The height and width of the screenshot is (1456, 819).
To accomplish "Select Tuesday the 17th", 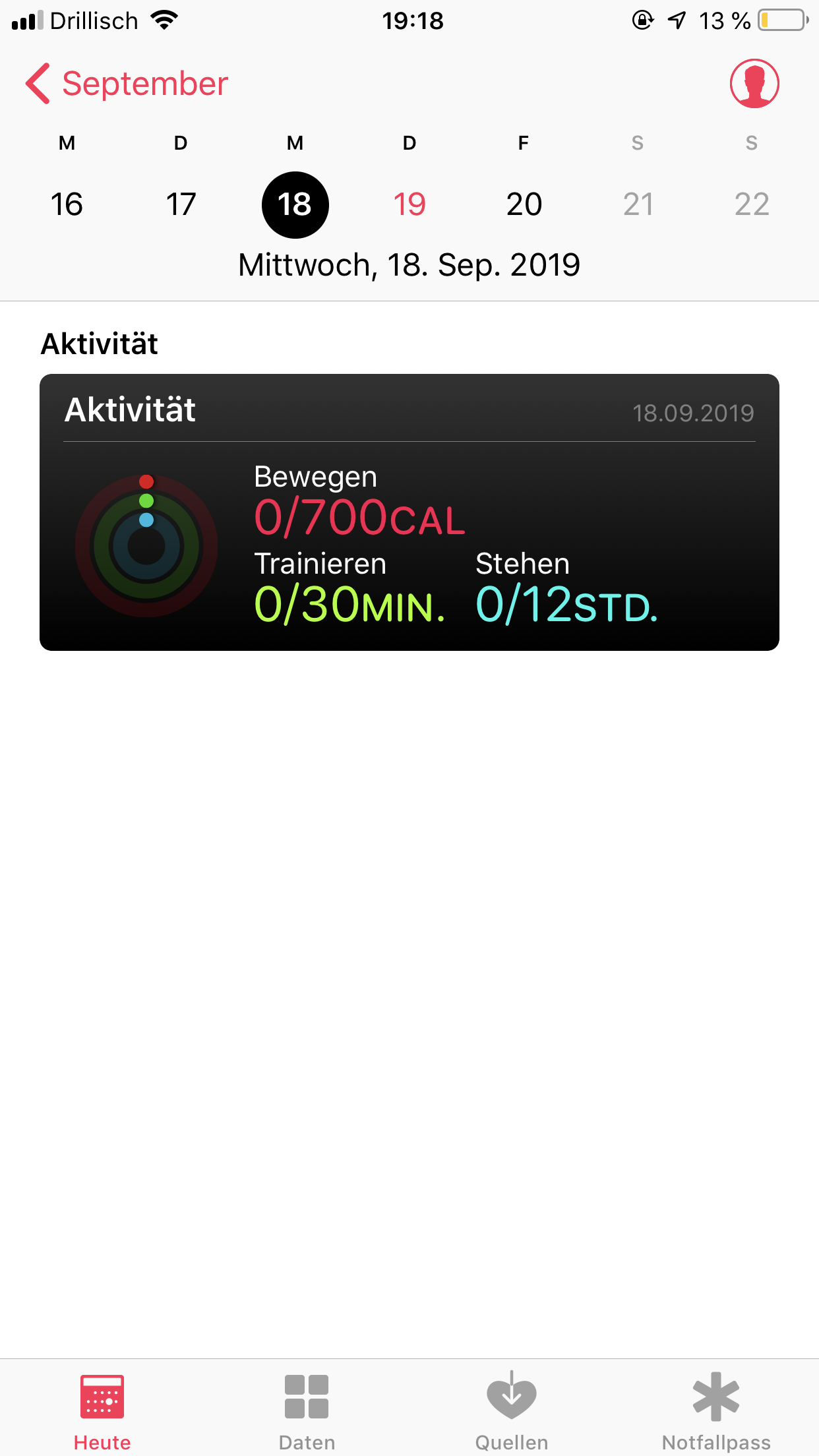I will click(x=181, y=204).
